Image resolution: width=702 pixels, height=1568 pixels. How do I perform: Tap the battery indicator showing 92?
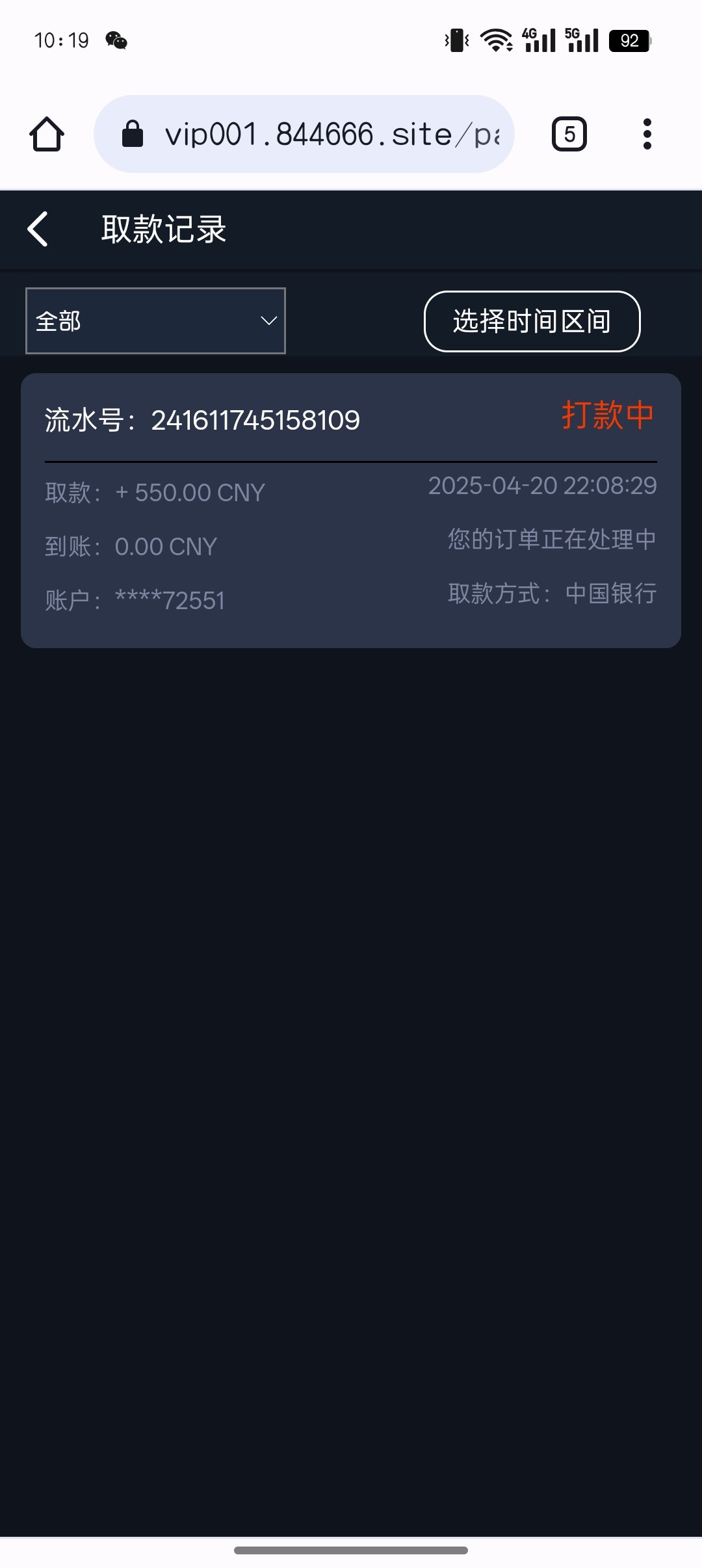click(x=627, y=40)
